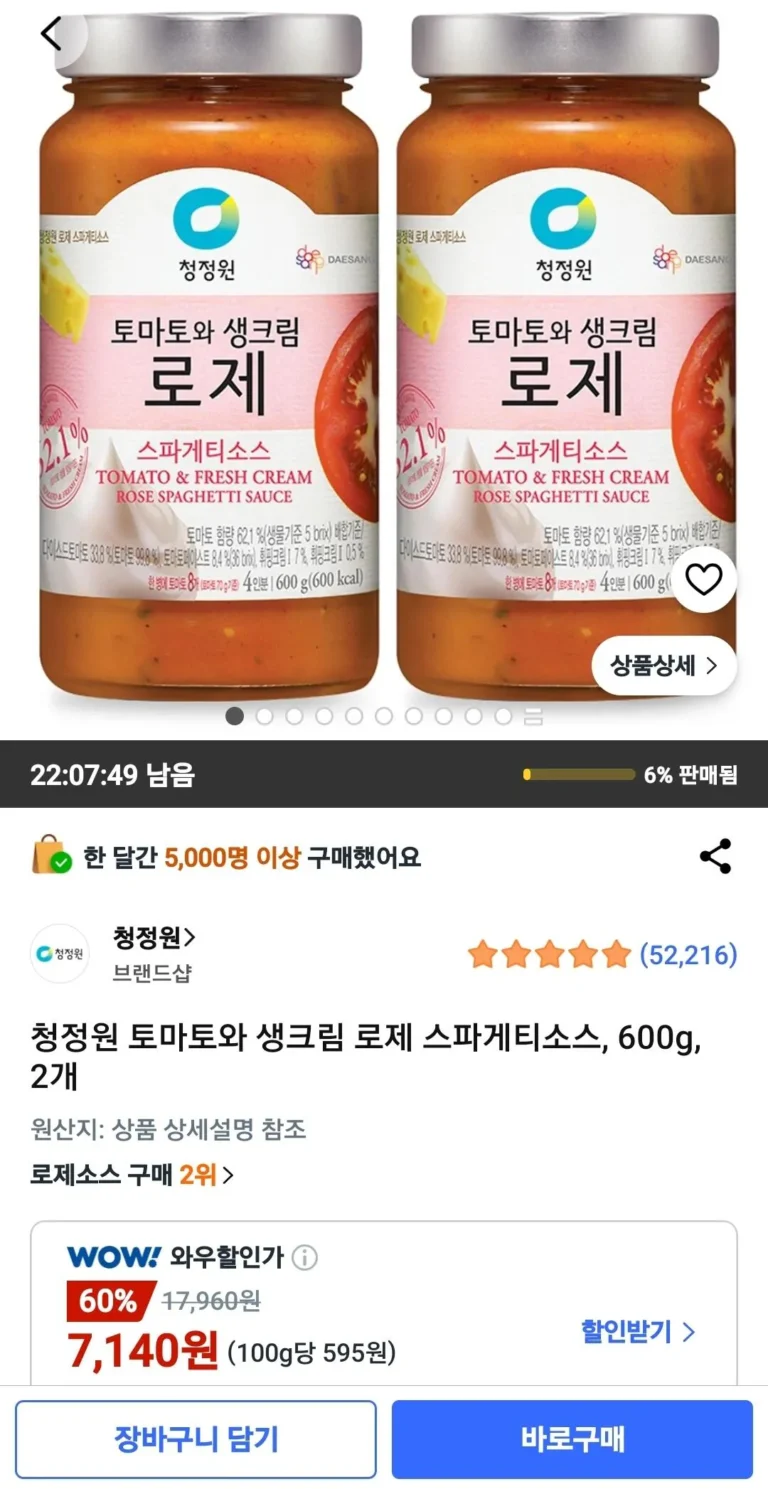
Task: Buy now with 바로구매
Action: 572,1439
